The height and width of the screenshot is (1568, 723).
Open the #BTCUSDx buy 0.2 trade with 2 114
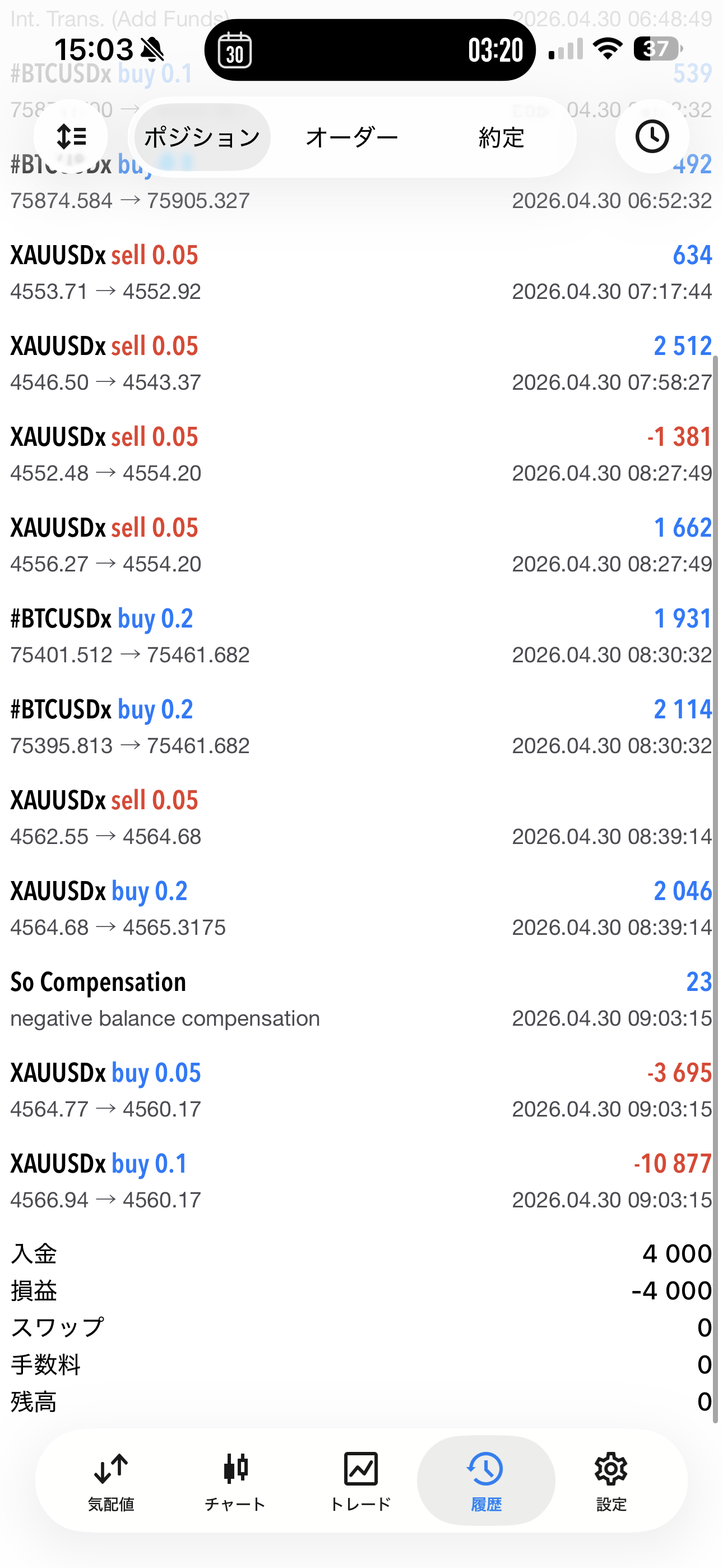point(361,727)
